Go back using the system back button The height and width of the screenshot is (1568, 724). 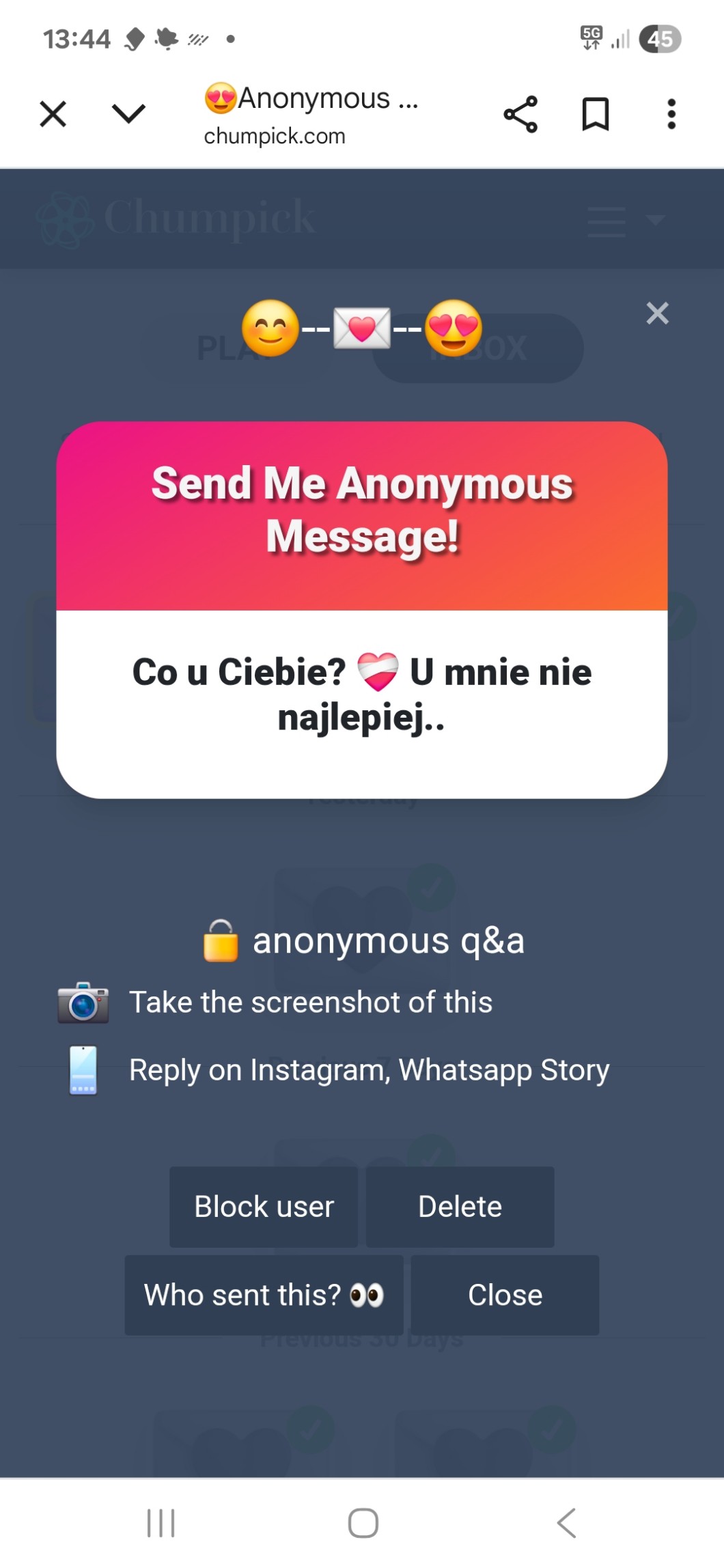[x=567, y=1523]
